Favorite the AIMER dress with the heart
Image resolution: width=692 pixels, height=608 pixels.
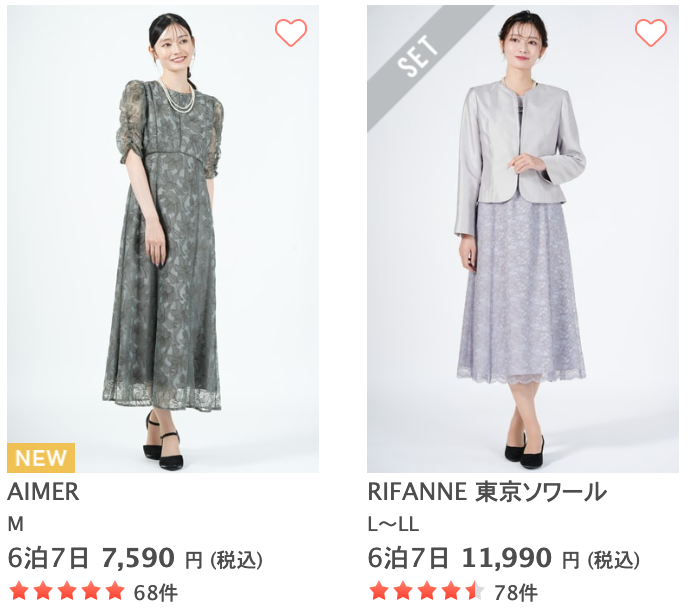click(x=291, y=33)
